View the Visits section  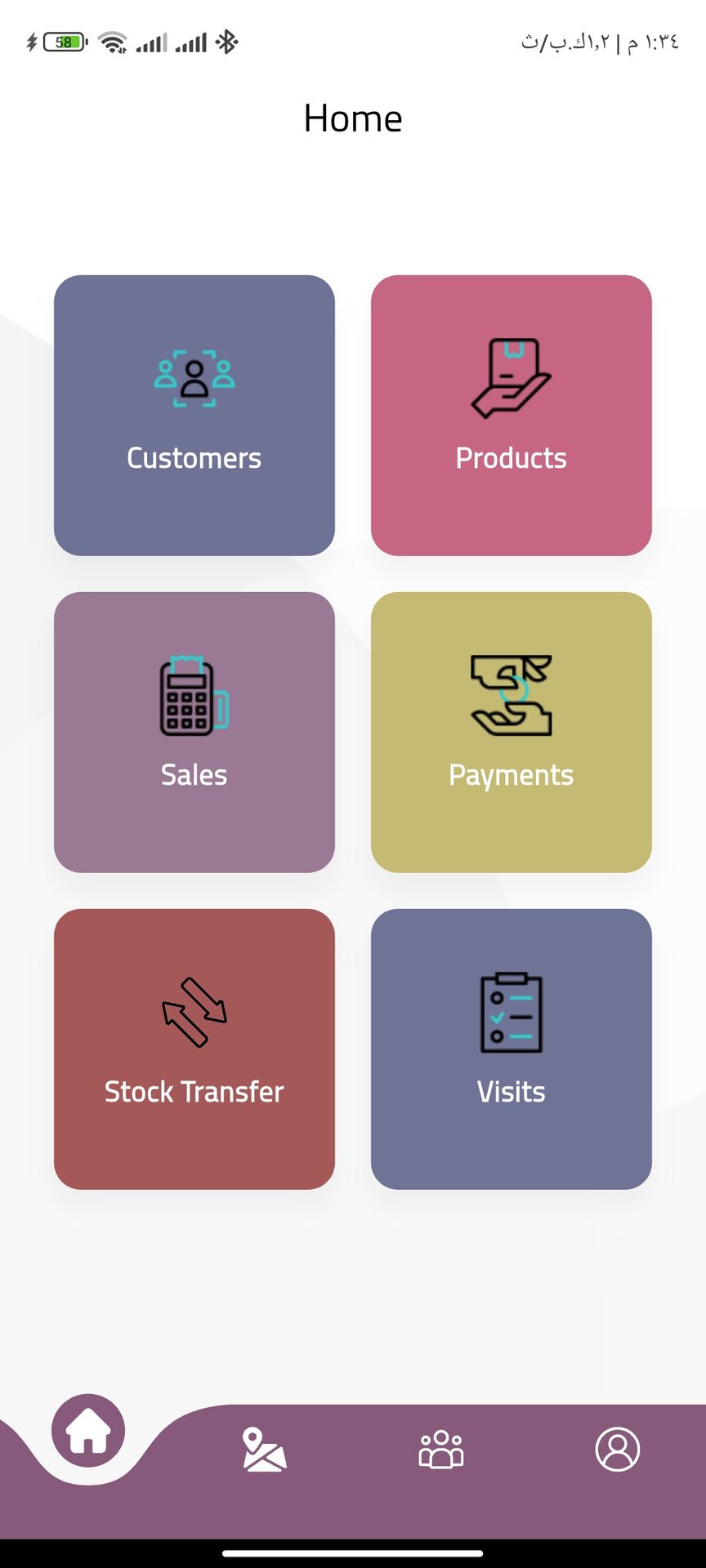512,1049
